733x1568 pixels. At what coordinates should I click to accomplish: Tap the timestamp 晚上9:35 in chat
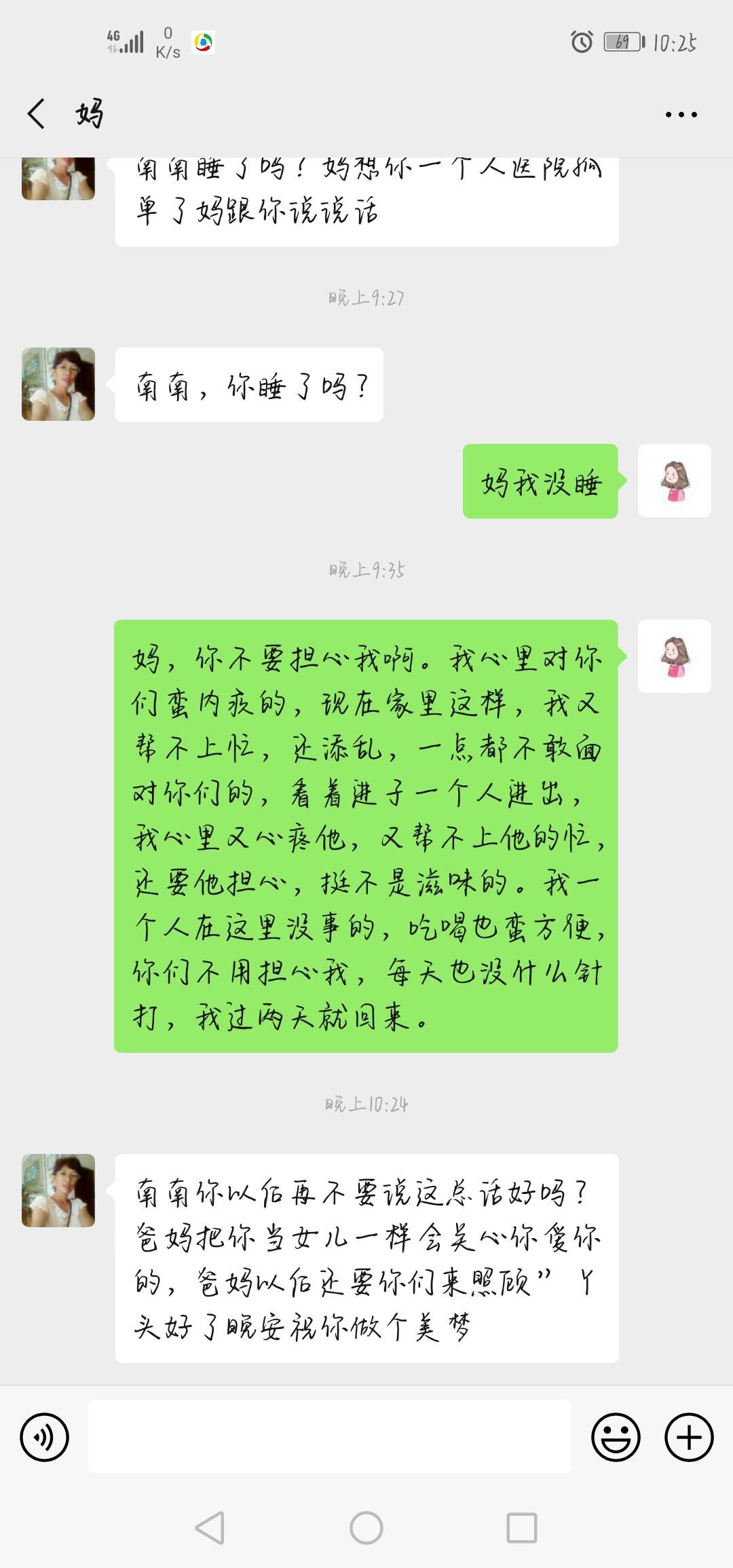click(x=365, y=571)
